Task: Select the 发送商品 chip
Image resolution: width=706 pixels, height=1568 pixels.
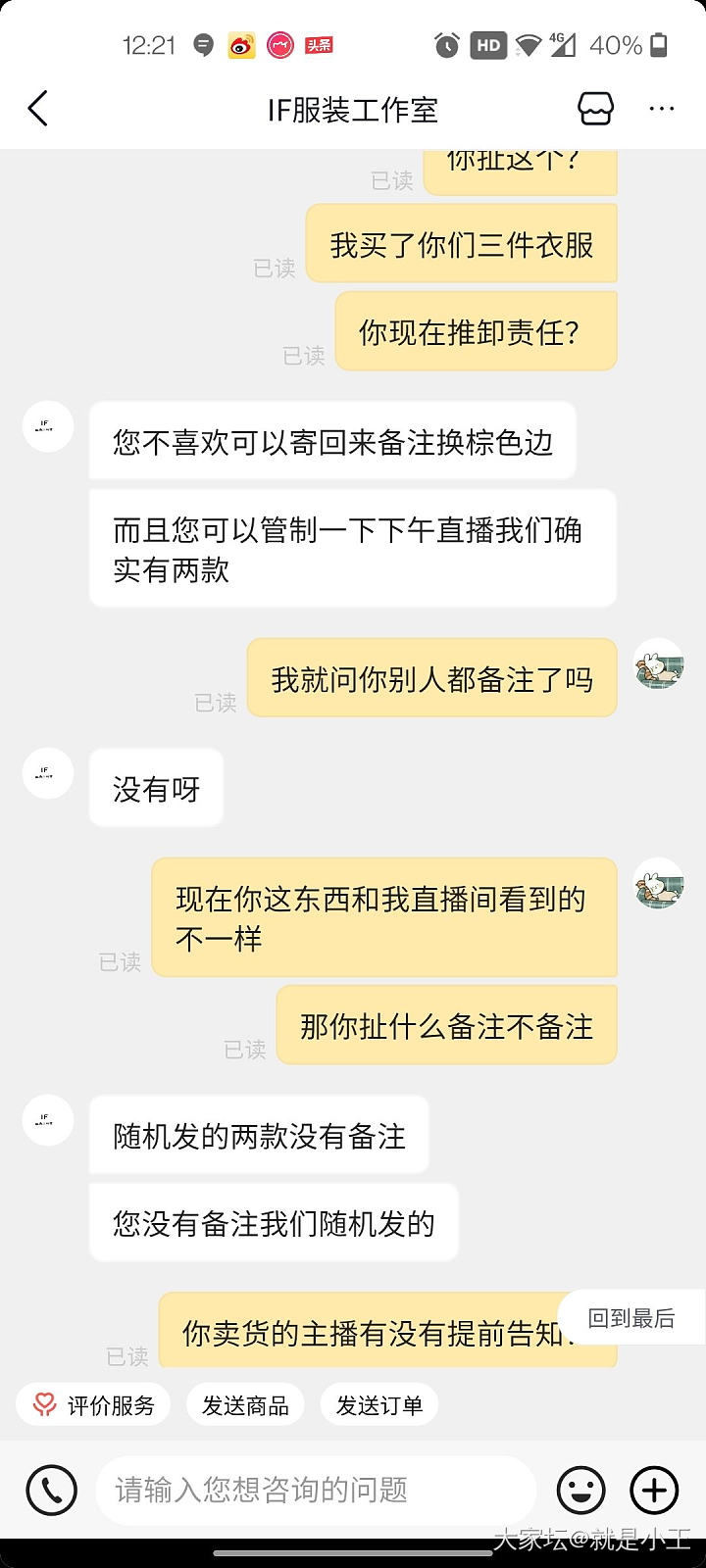Action: [245, 1405]
